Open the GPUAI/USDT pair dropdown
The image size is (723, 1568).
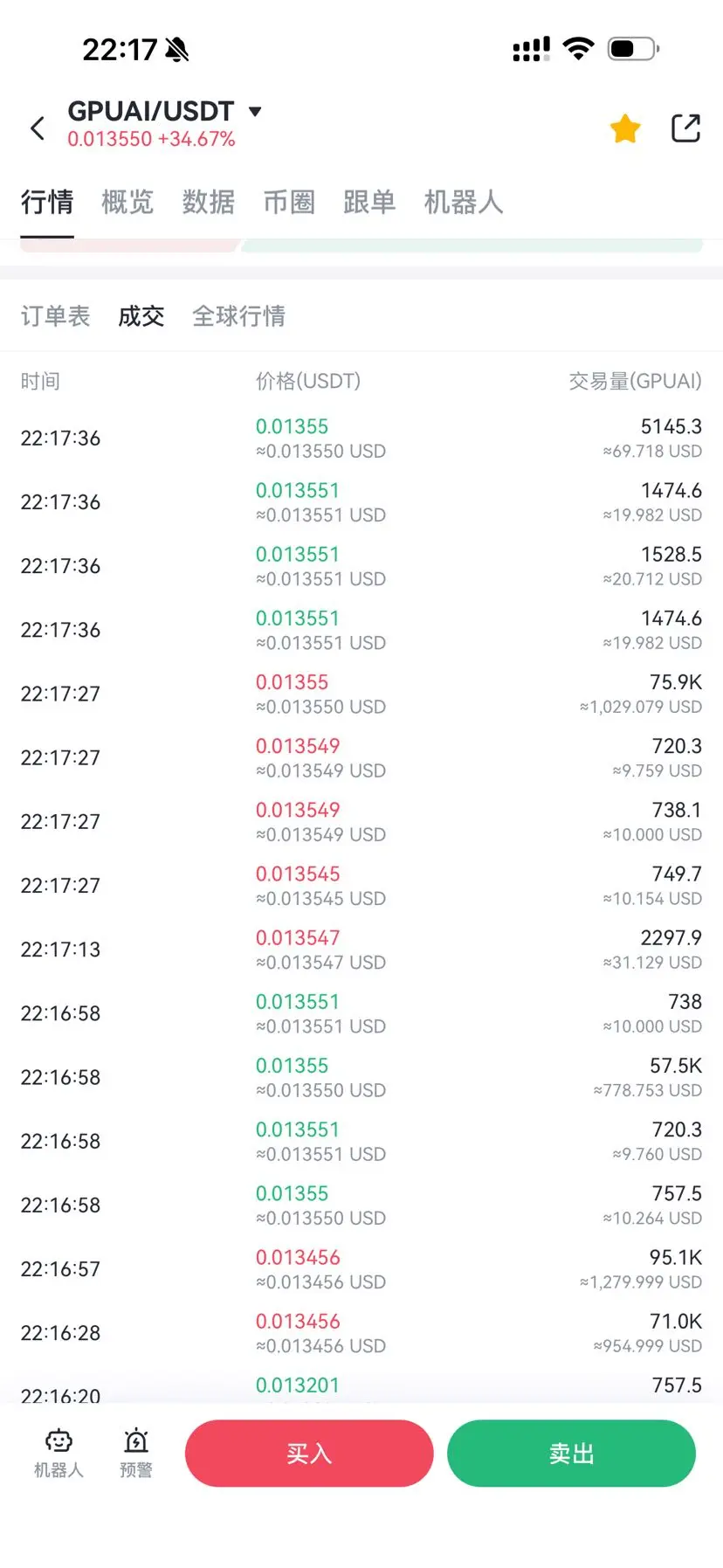255,112
